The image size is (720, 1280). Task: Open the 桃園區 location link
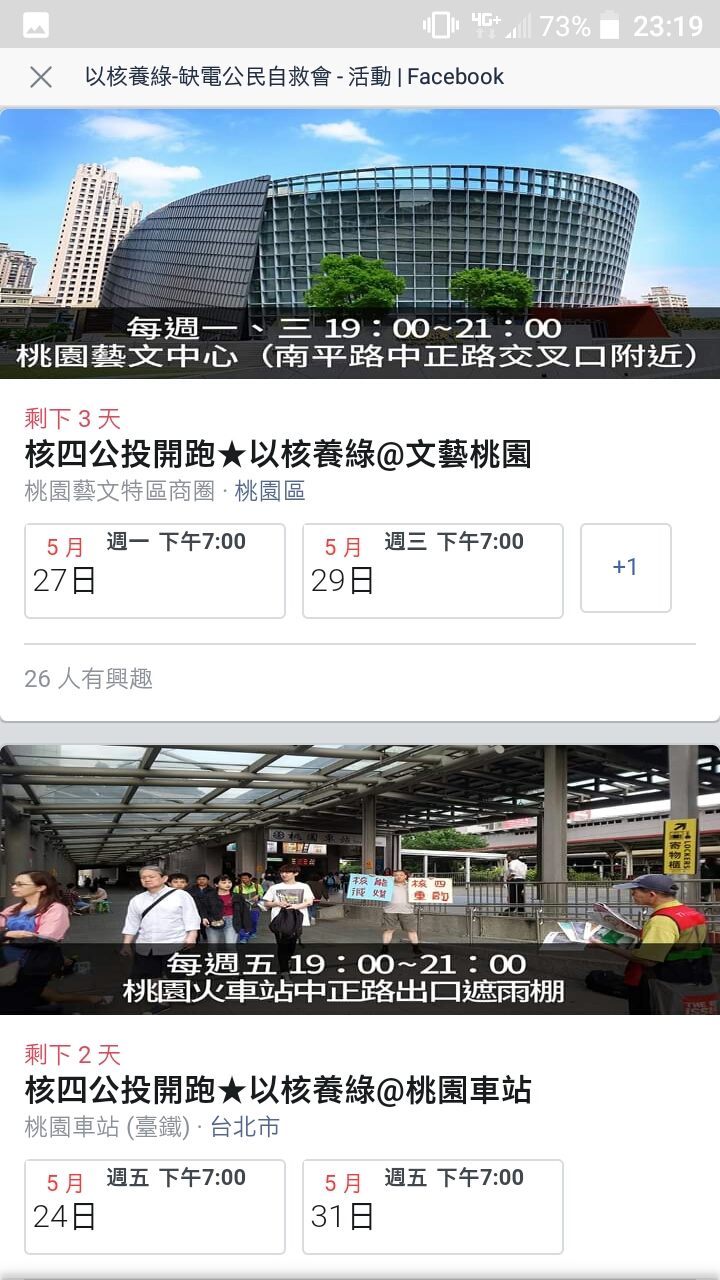pyautogui.click(x=270, y=491)
